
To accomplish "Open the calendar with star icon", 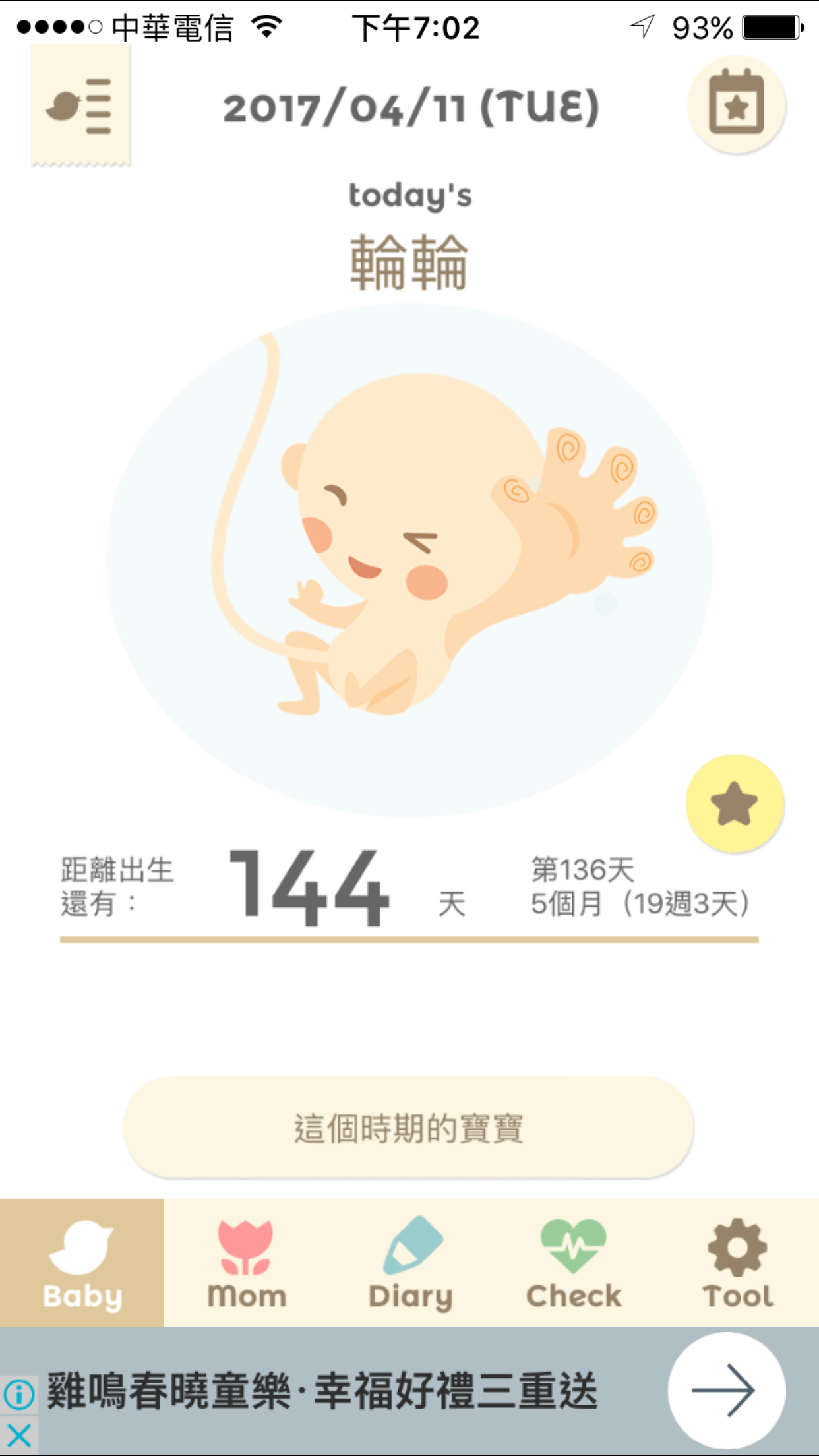I will [737, 105].
